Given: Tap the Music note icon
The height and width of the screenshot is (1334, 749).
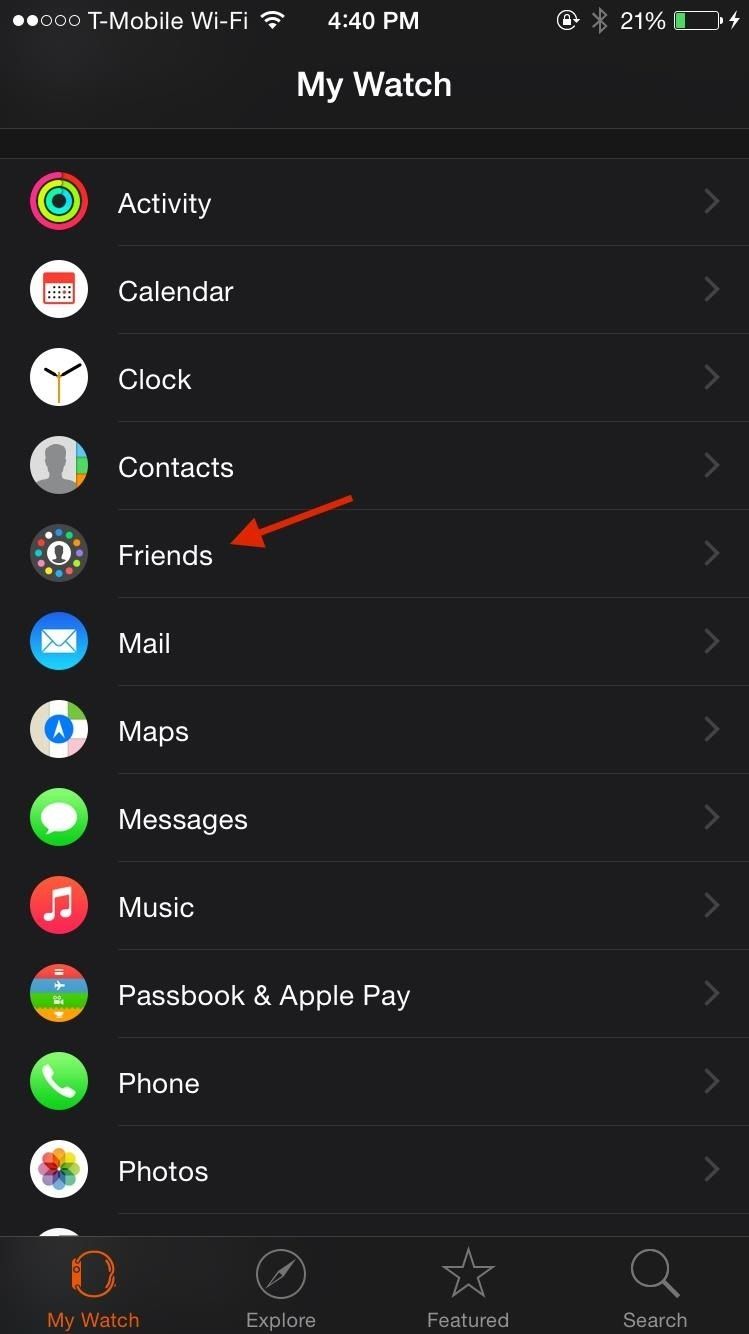Looking at the screenshot, I should pos(58,905).
